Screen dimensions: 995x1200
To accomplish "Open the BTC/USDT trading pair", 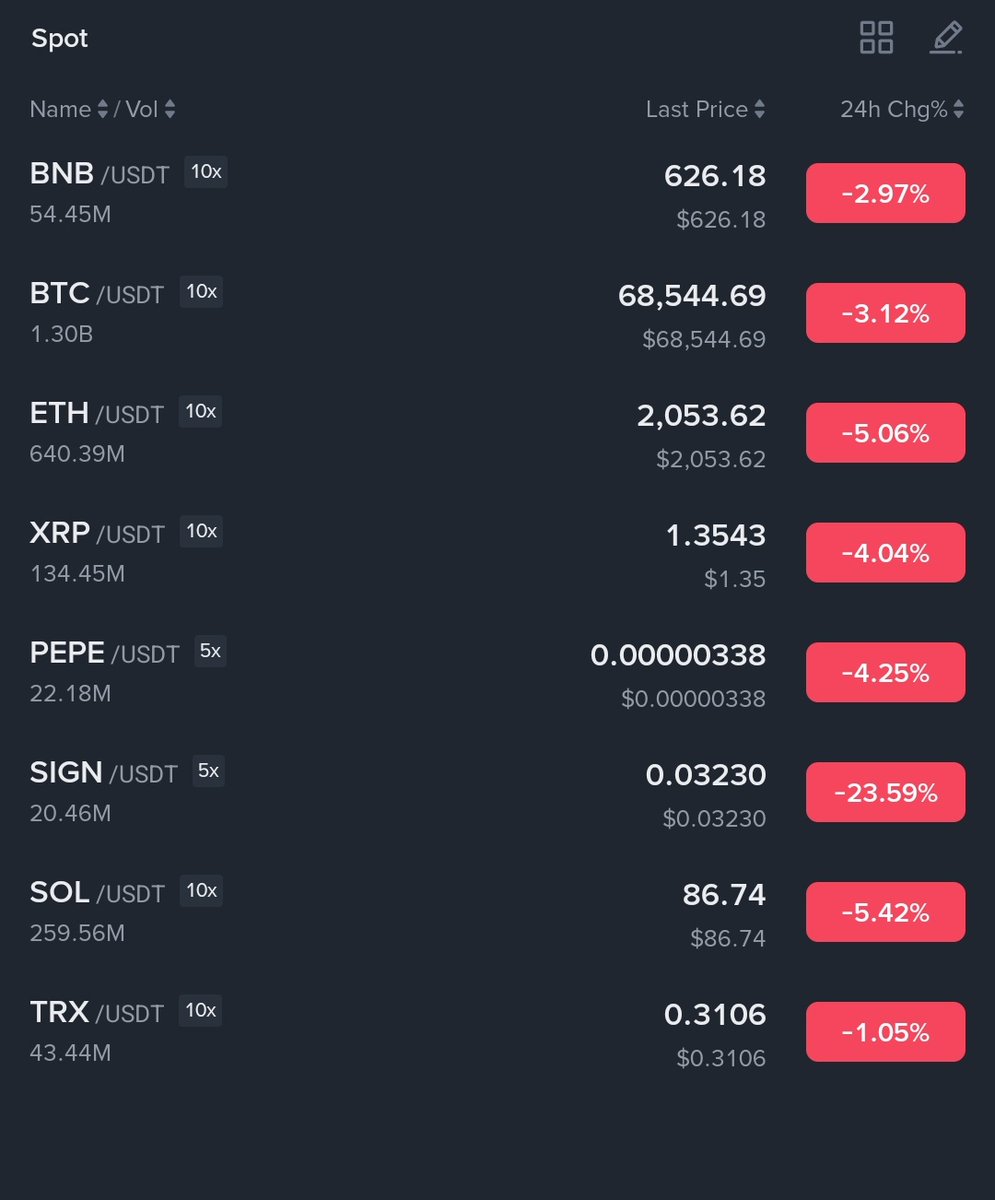I will tap(497, 313).
